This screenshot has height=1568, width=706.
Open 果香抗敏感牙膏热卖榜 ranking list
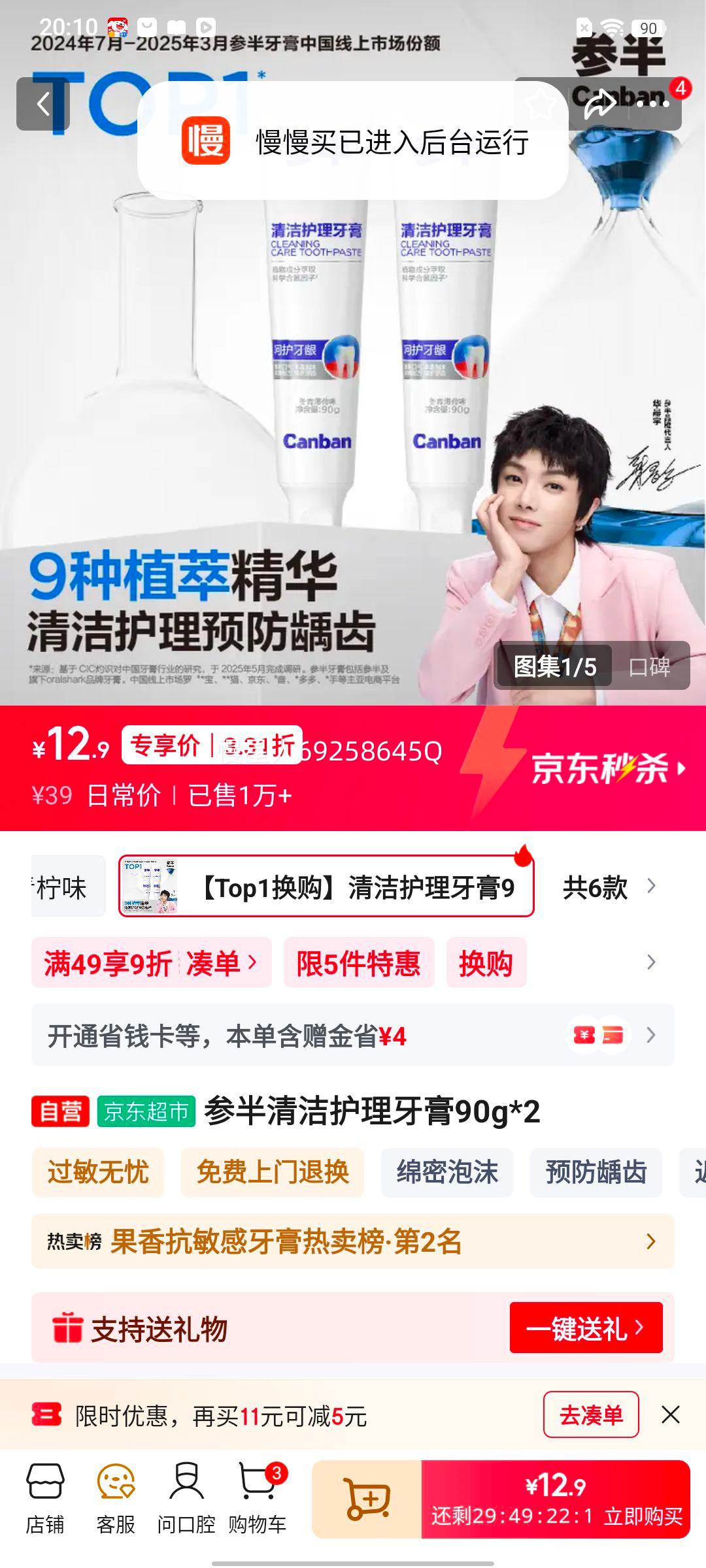(288, 1241)
